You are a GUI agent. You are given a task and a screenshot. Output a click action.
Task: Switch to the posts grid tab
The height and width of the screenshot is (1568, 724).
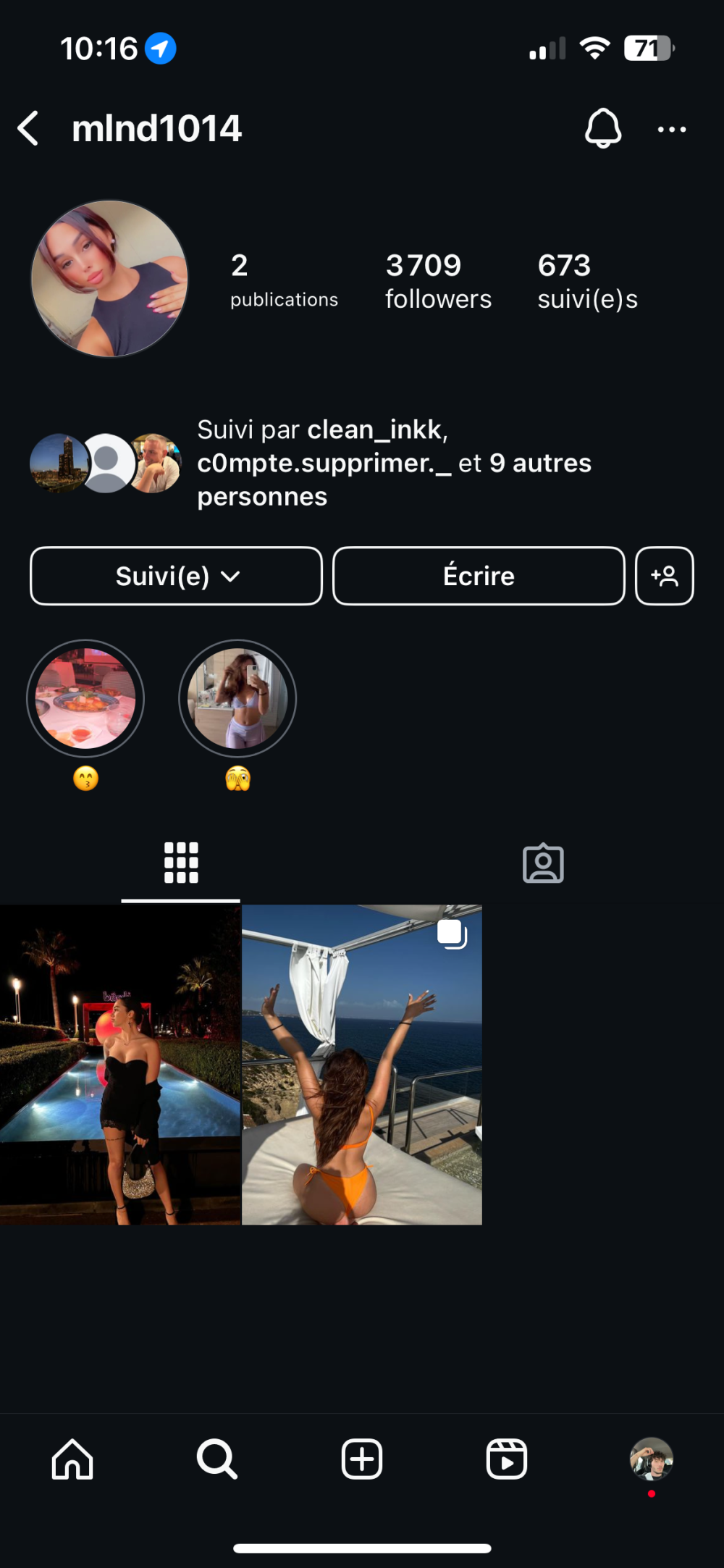point(181,863)
